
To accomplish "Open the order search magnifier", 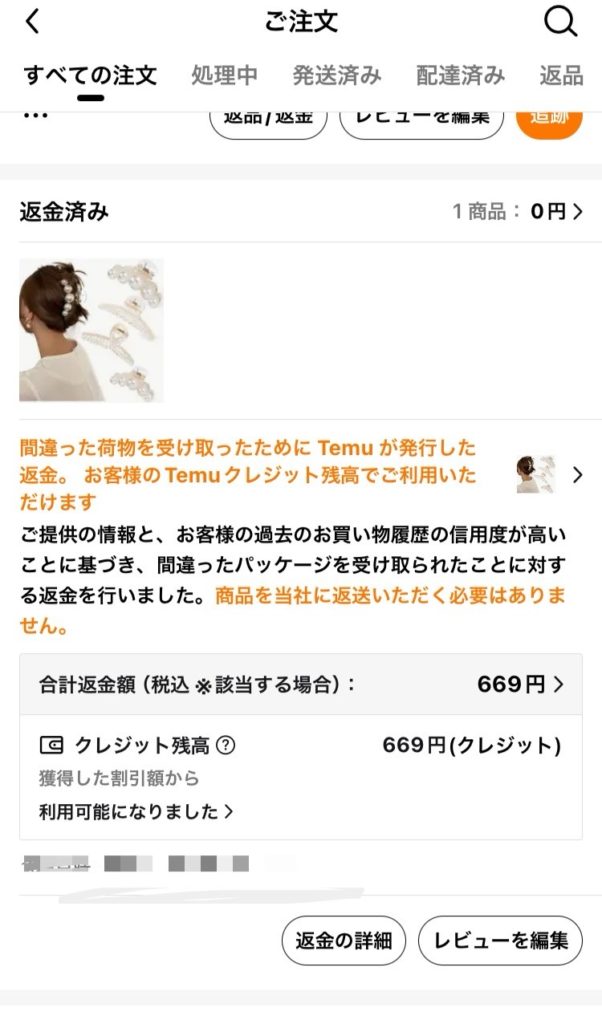I will click(x=561, y=21).
